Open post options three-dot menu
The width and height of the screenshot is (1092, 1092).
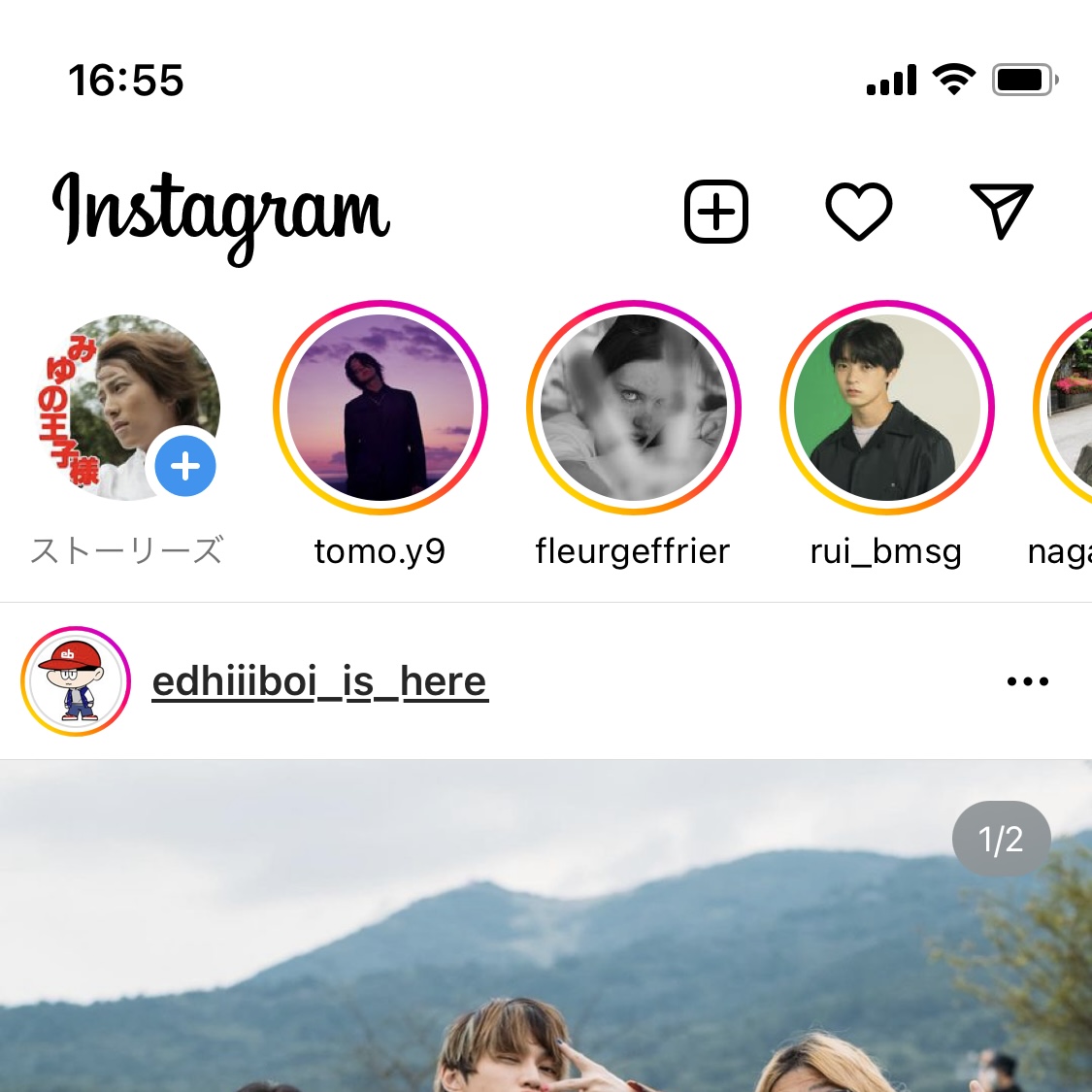pyautogui.click(x=1027, y=681)
